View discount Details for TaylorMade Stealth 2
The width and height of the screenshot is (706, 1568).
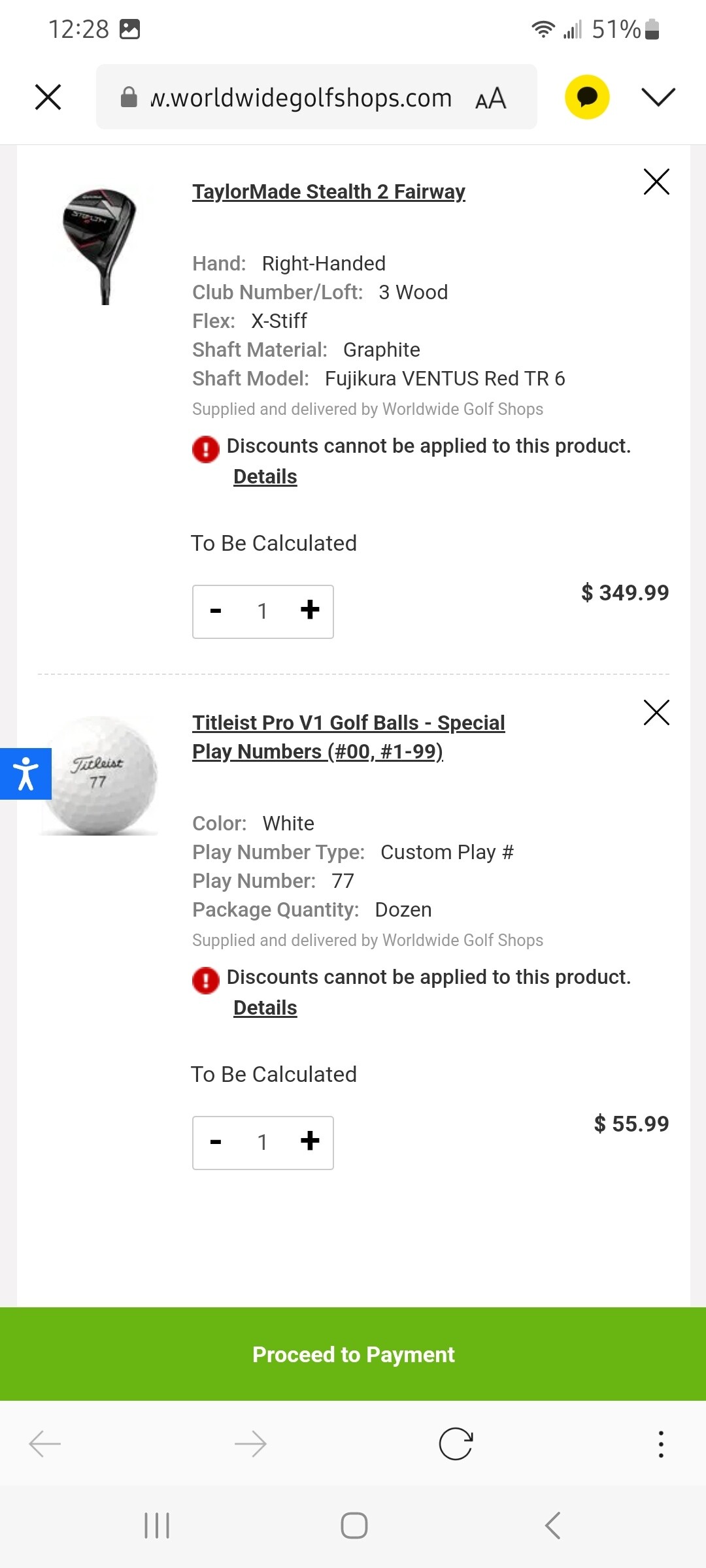[x=265, y=476]
